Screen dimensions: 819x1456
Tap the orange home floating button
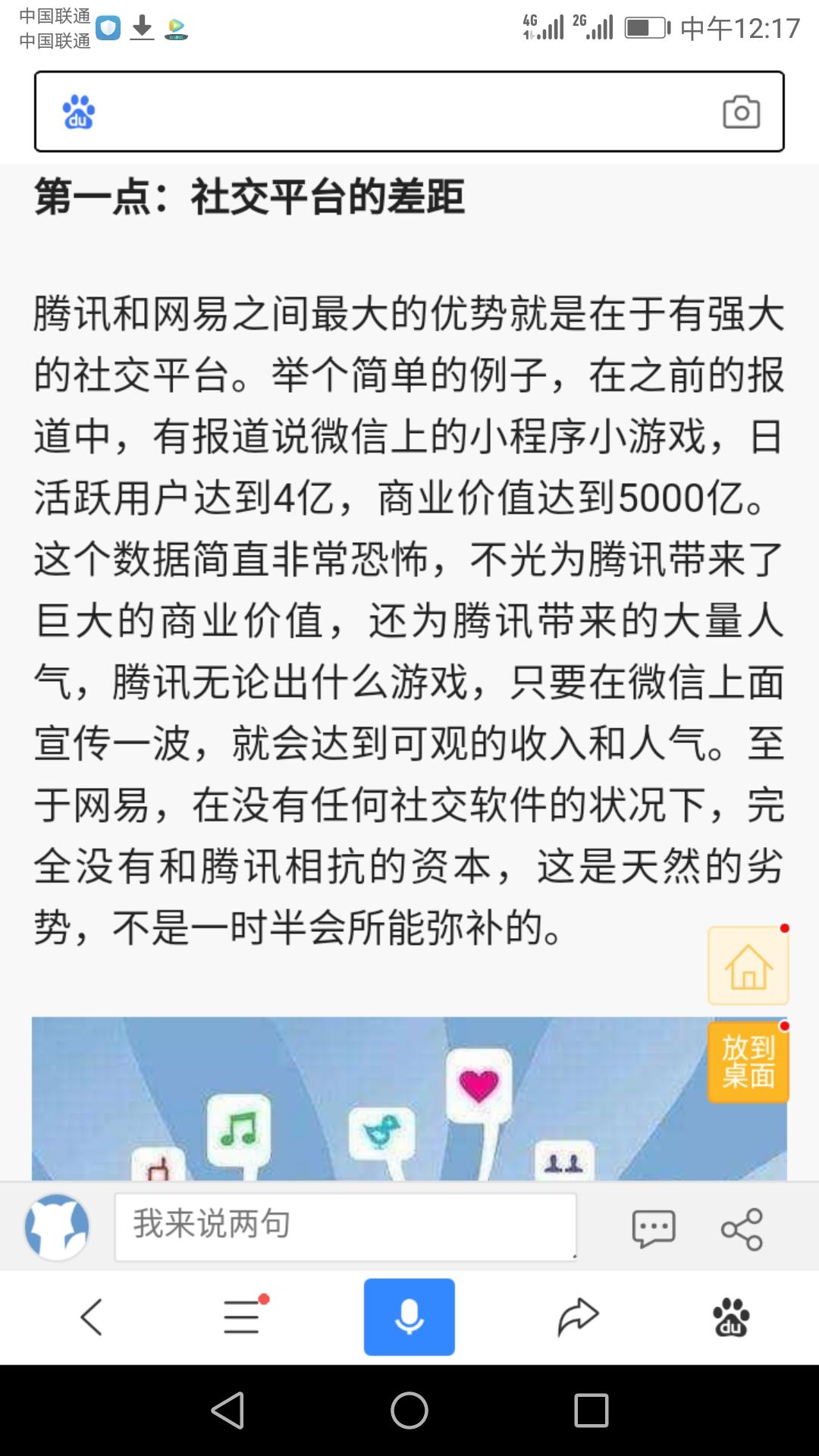pos(748,966)
